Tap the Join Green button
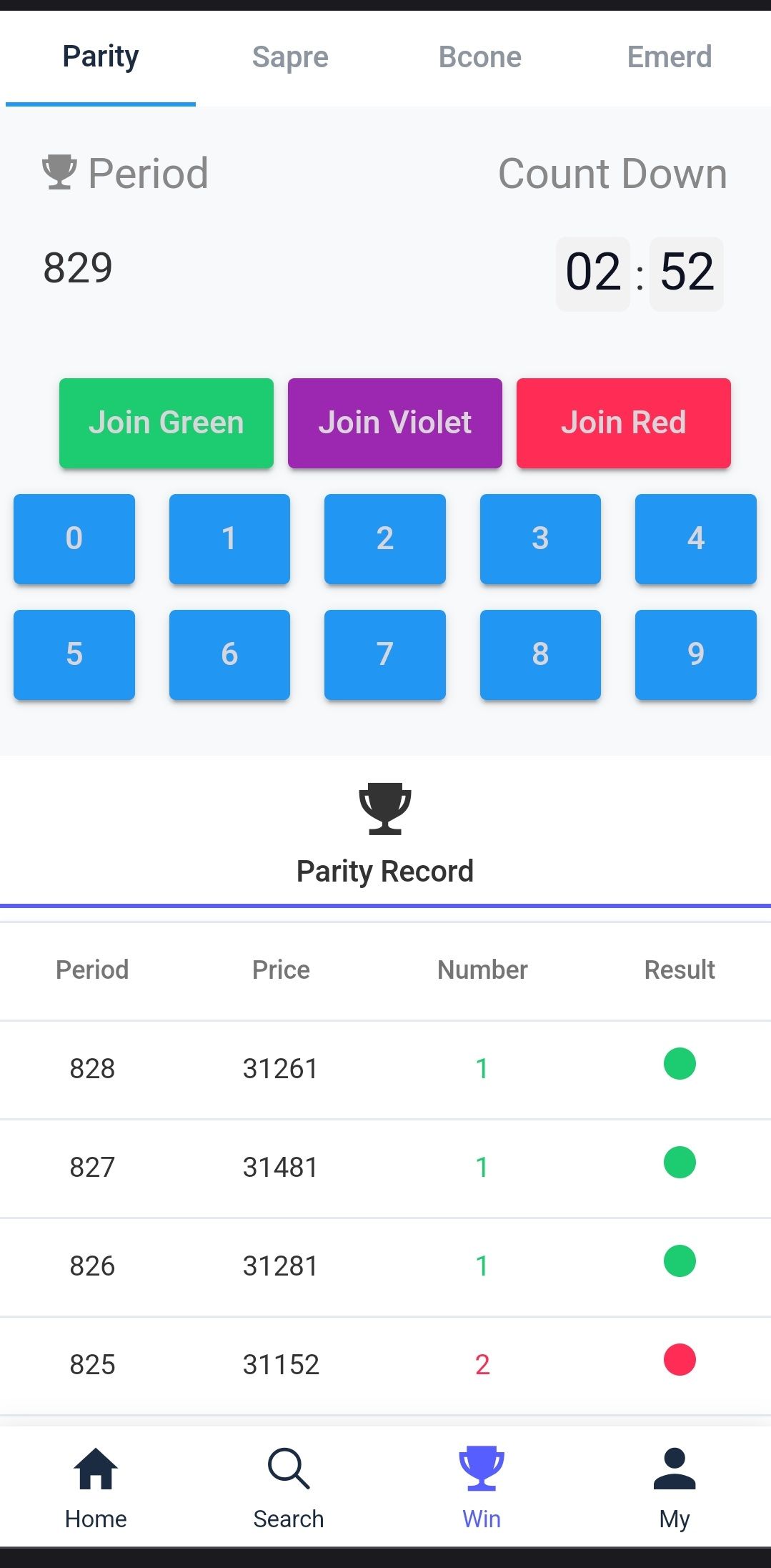The image size is (771, 1568). pyautogui.click(x=166, y=423)
